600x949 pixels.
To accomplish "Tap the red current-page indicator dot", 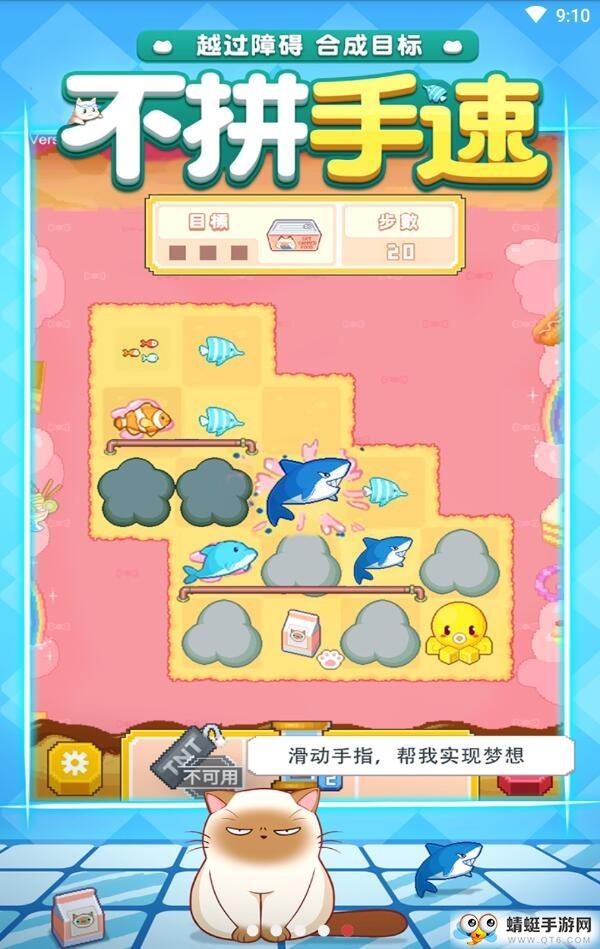I will [x=347, y=930].
